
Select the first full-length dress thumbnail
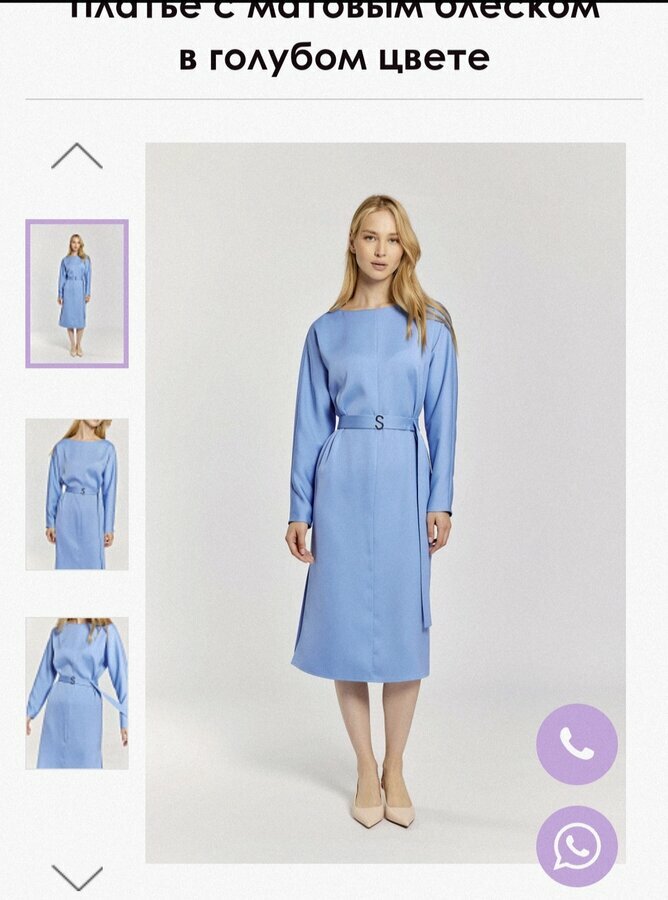click(x=77, y=294)
